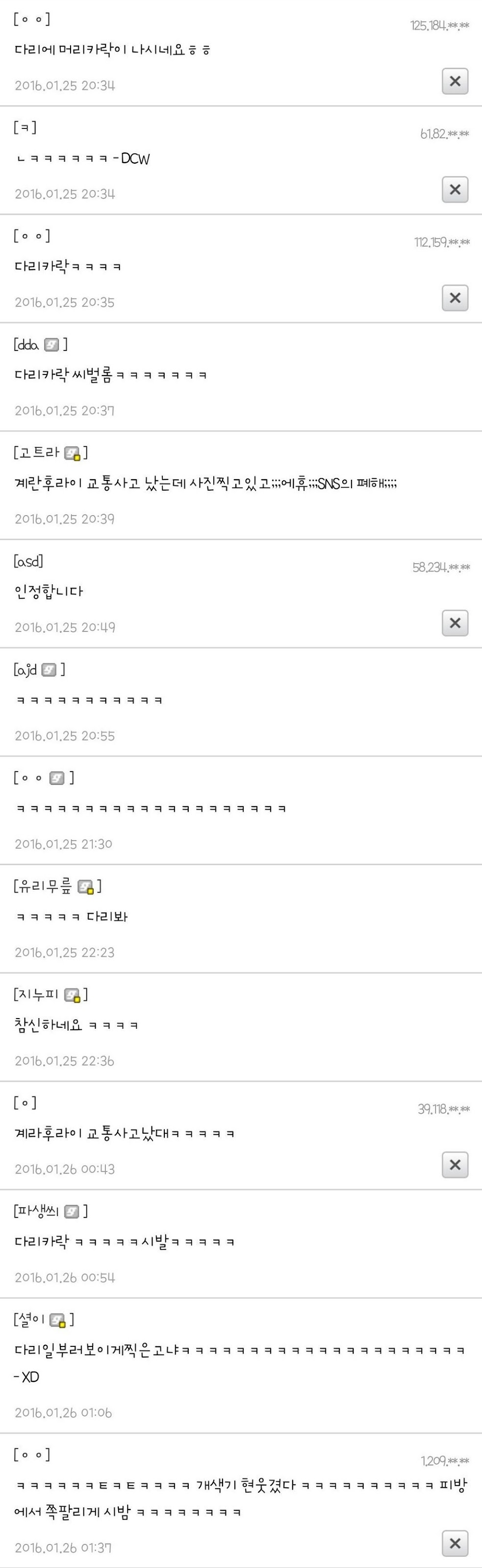Delete the comment from IP 1.209
This screenshot has width=482, height=1568.
coord(455,1543)
